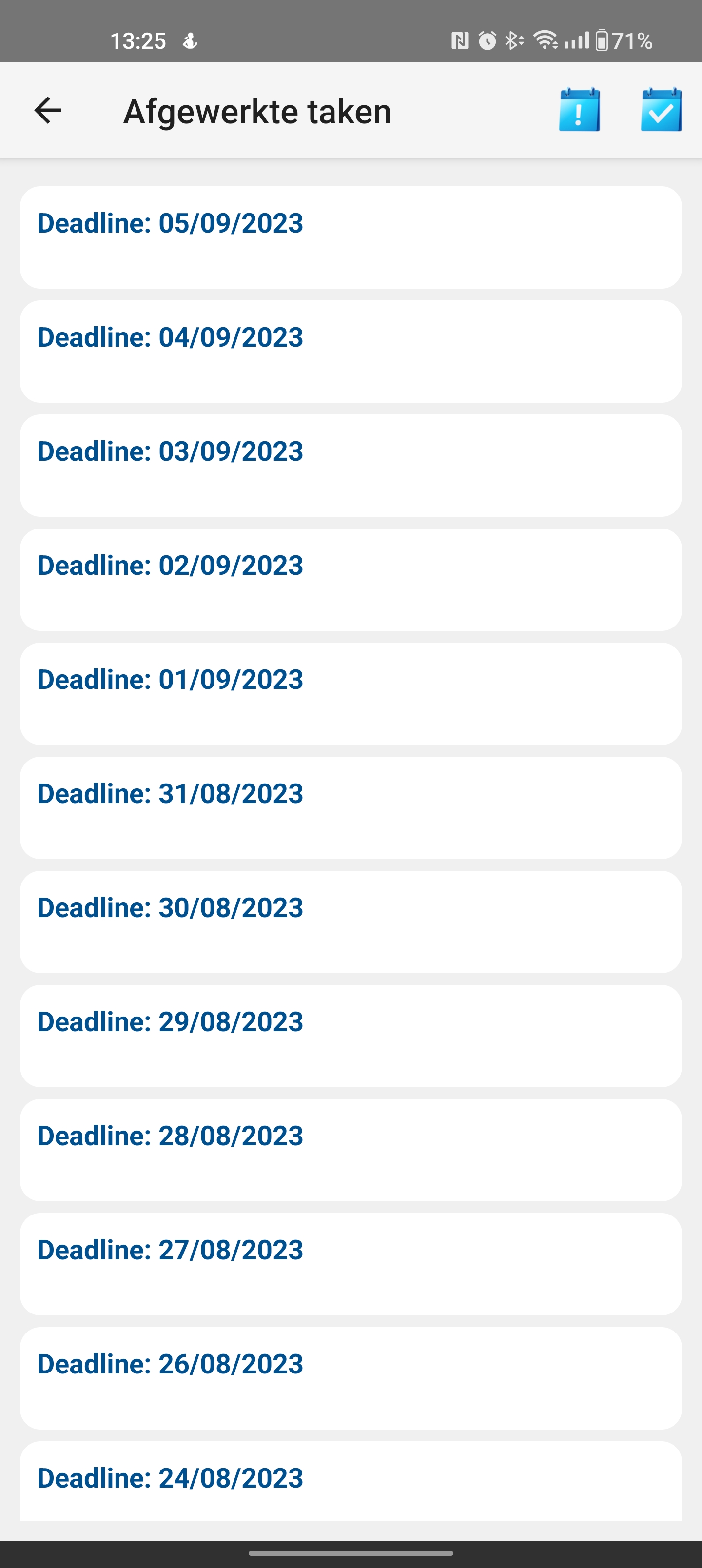Open the task with deadline 04/09/2023
The image size is (702, 1568).
351,351
